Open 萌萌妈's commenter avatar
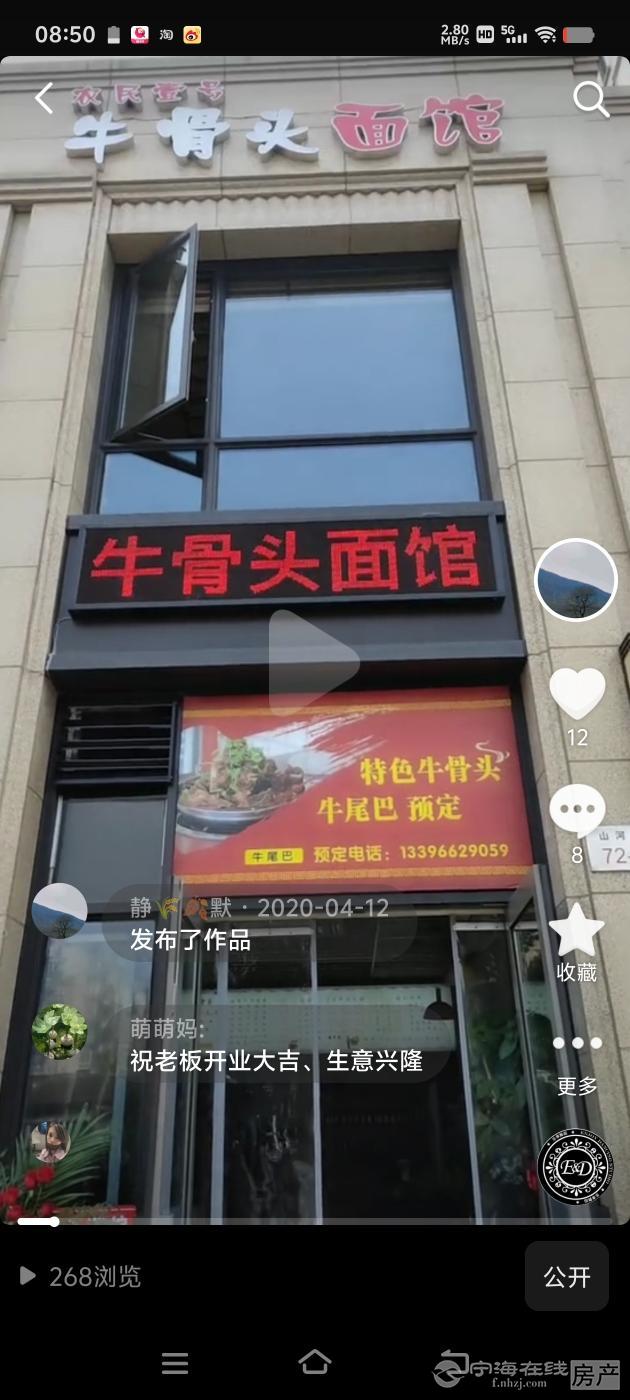 coord(59,1031)
